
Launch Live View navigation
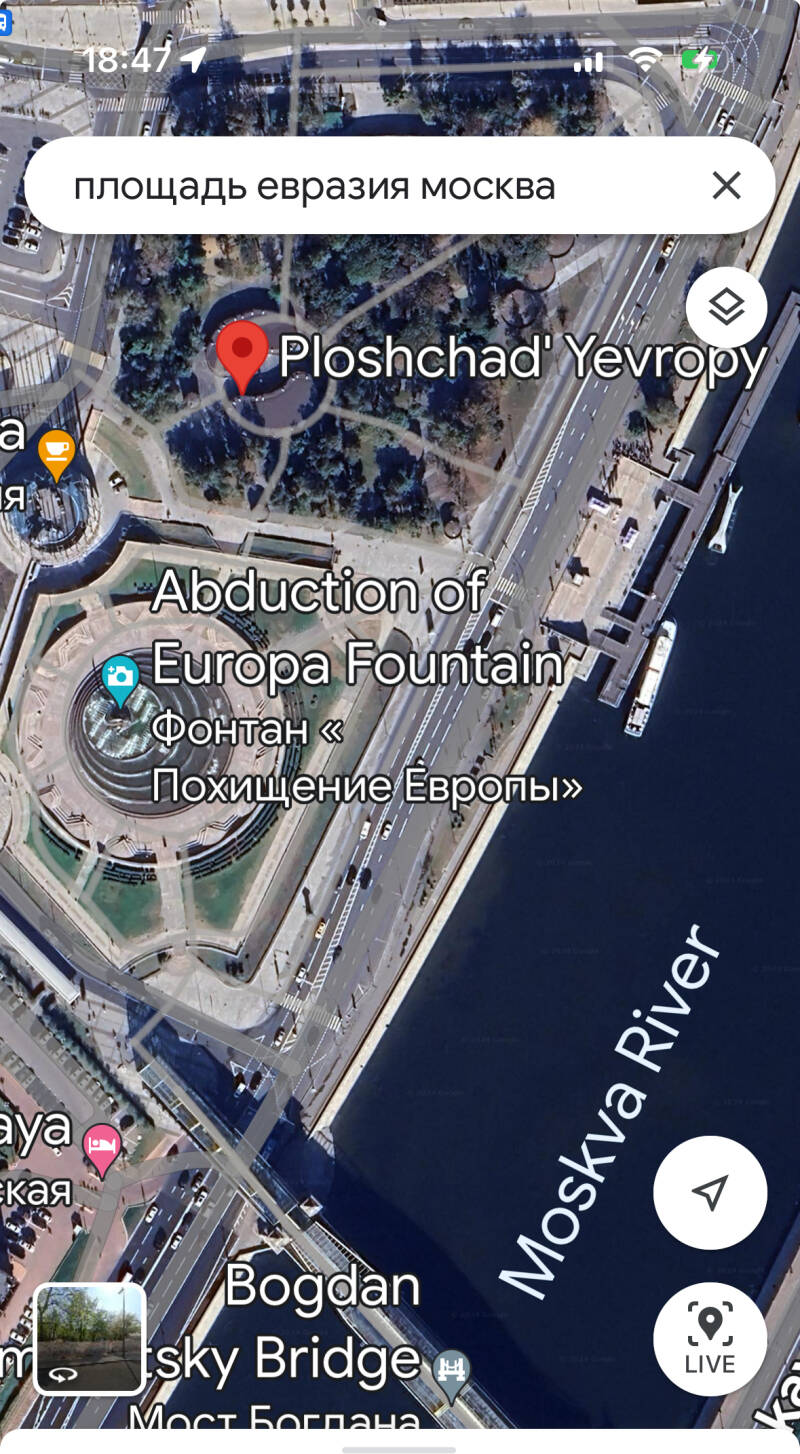point(710,1339)
